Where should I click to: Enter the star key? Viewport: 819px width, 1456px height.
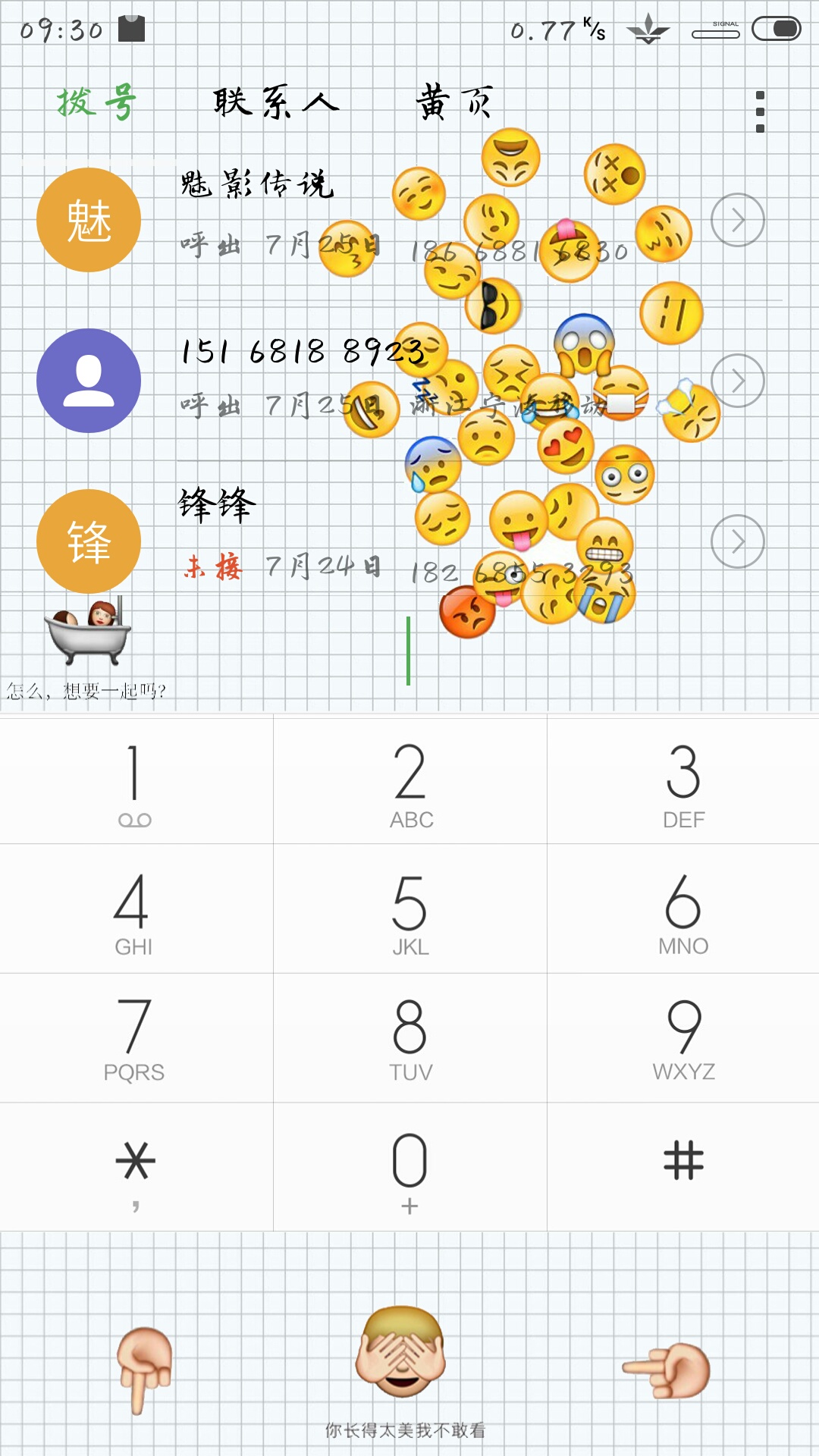[x=136, y=1167]
